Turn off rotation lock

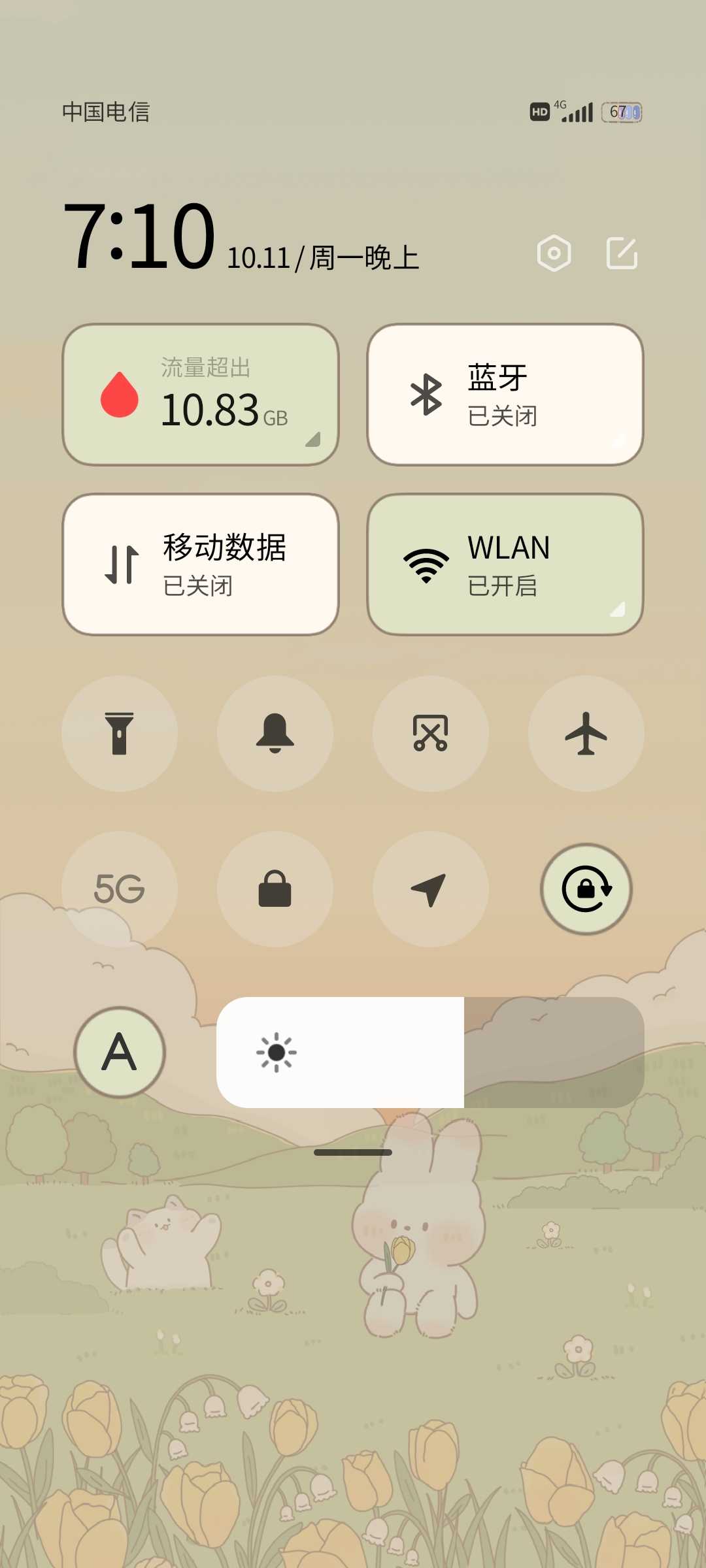tap(586, 889)
